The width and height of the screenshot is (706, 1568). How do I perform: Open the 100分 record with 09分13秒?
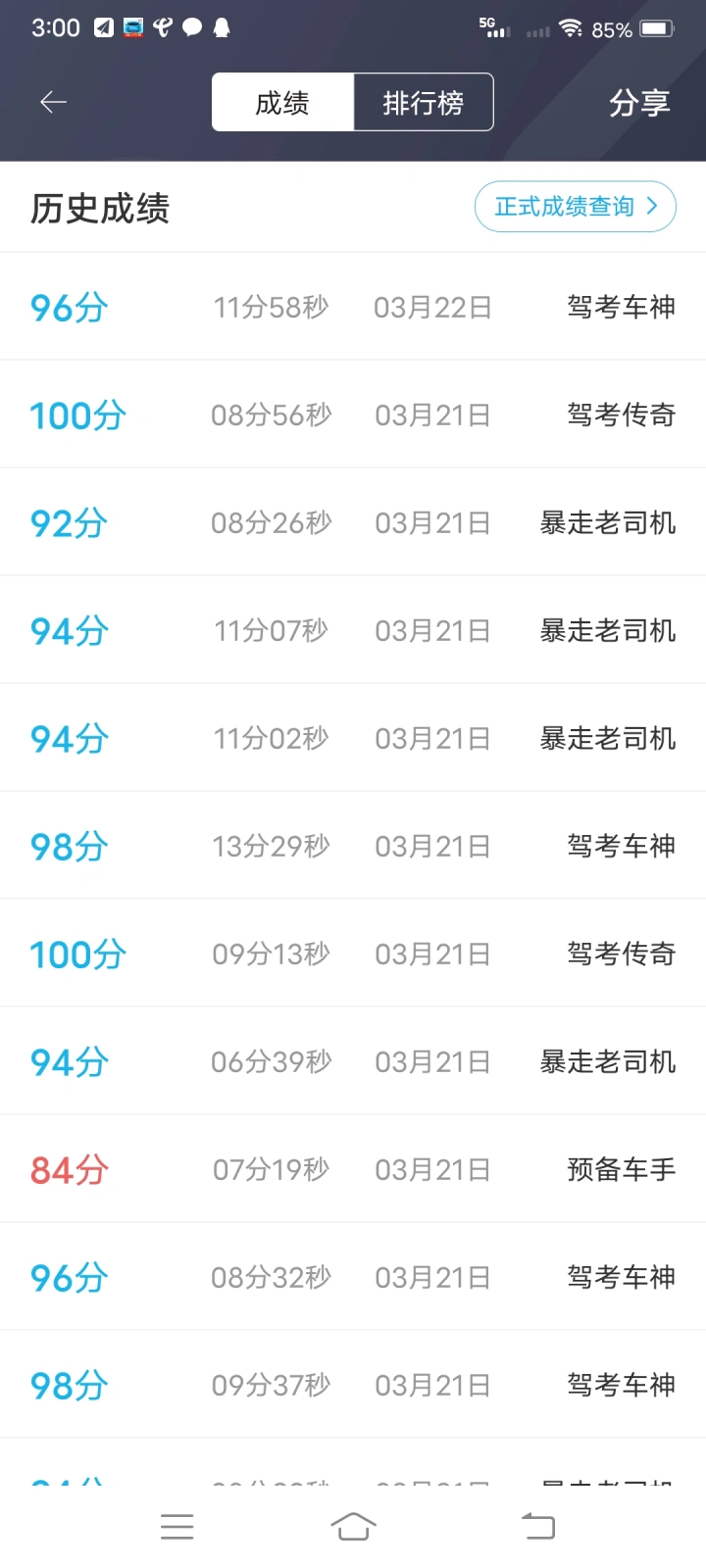point(353,954)
